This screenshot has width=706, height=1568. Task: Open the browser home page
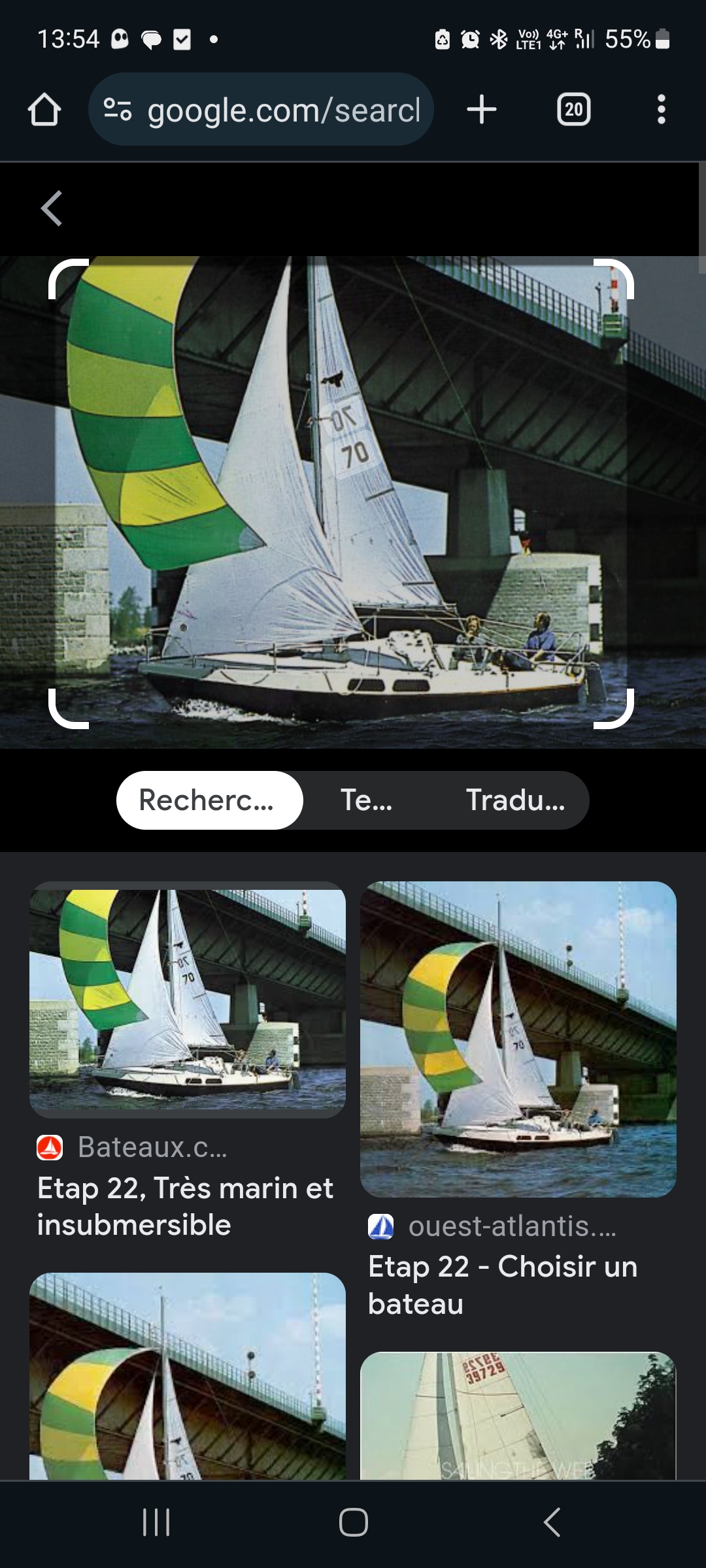tap(44, 109)
